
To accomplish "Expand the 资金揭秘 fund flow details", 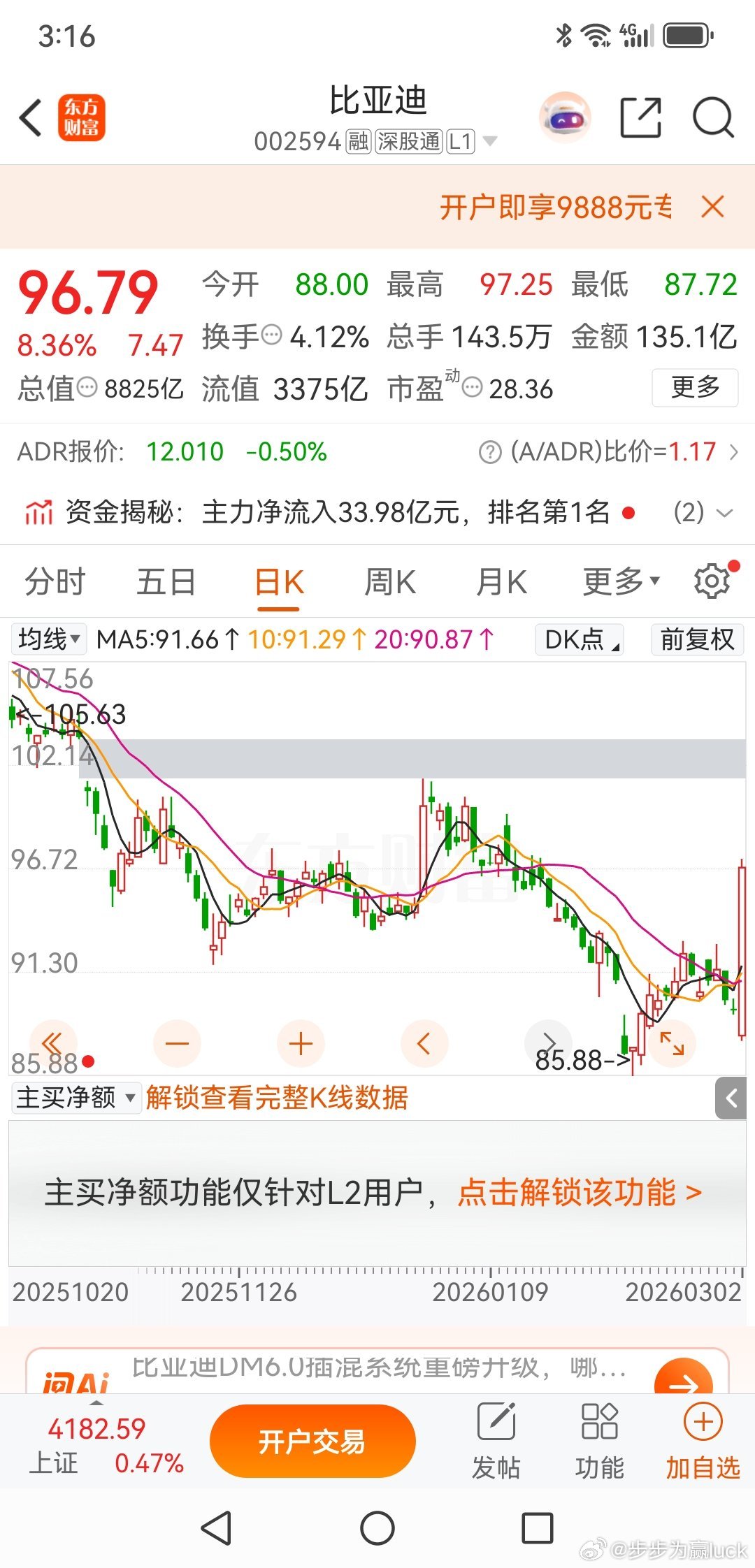I will [x=724, y=513].
